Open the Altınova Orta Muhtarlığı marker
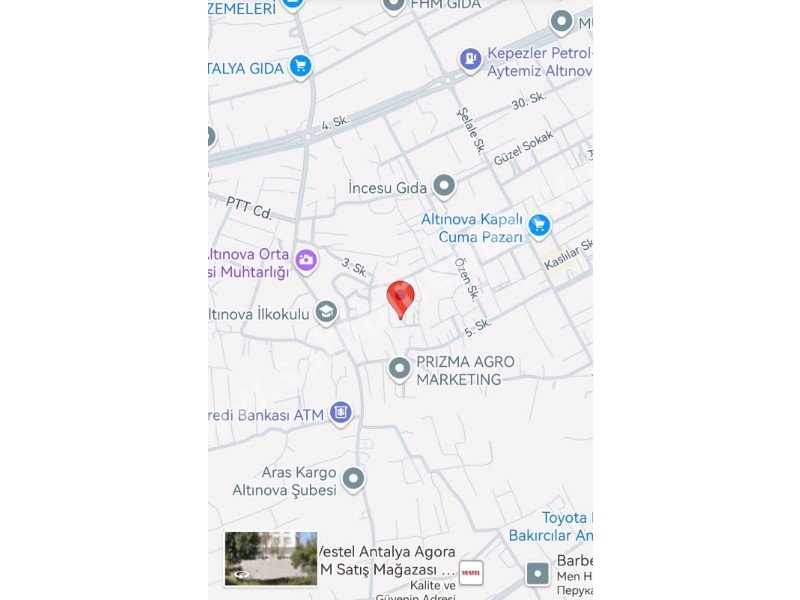Screen dimensions: 800x600 point(306,261)
